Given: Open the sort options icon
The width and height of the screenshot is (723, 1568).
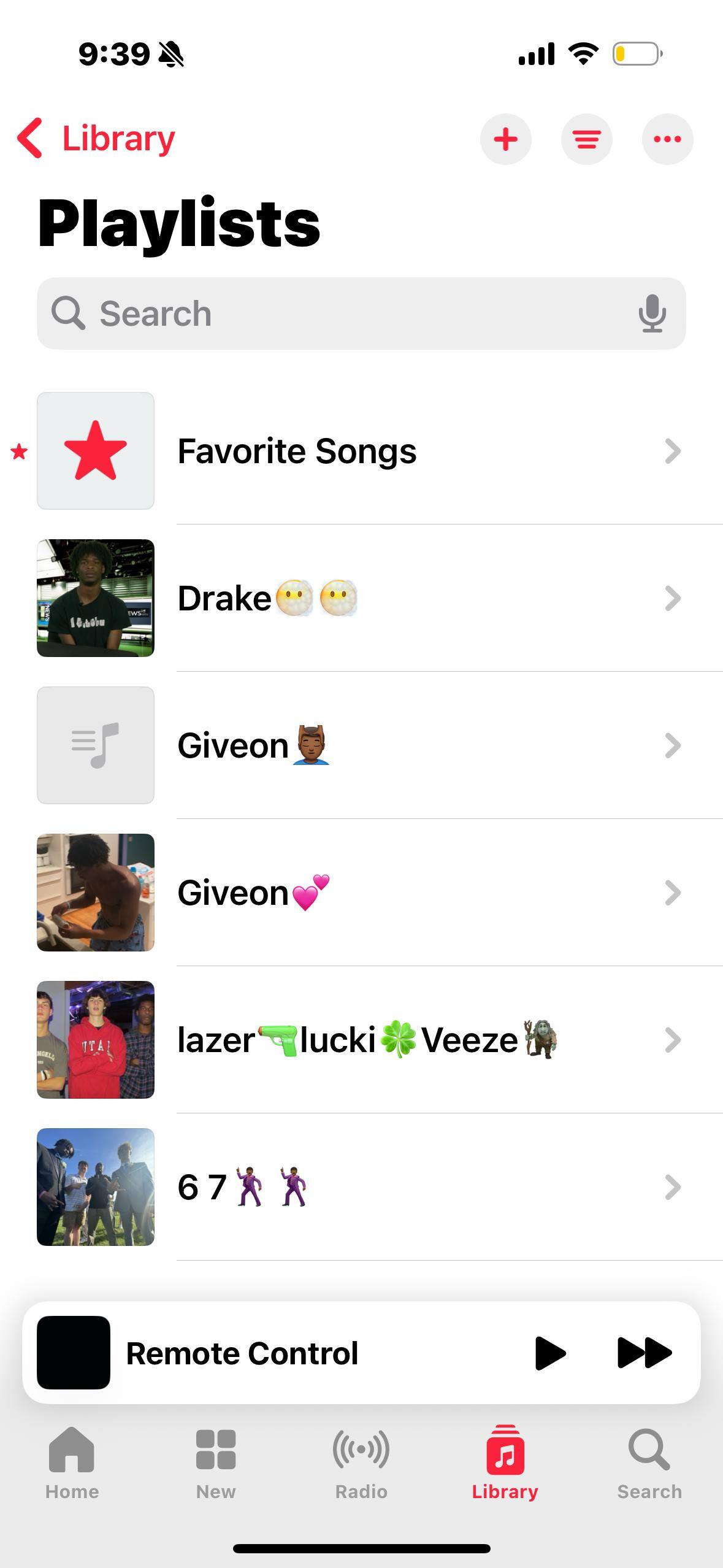Looking at the screenshot, I should [586, 139].
